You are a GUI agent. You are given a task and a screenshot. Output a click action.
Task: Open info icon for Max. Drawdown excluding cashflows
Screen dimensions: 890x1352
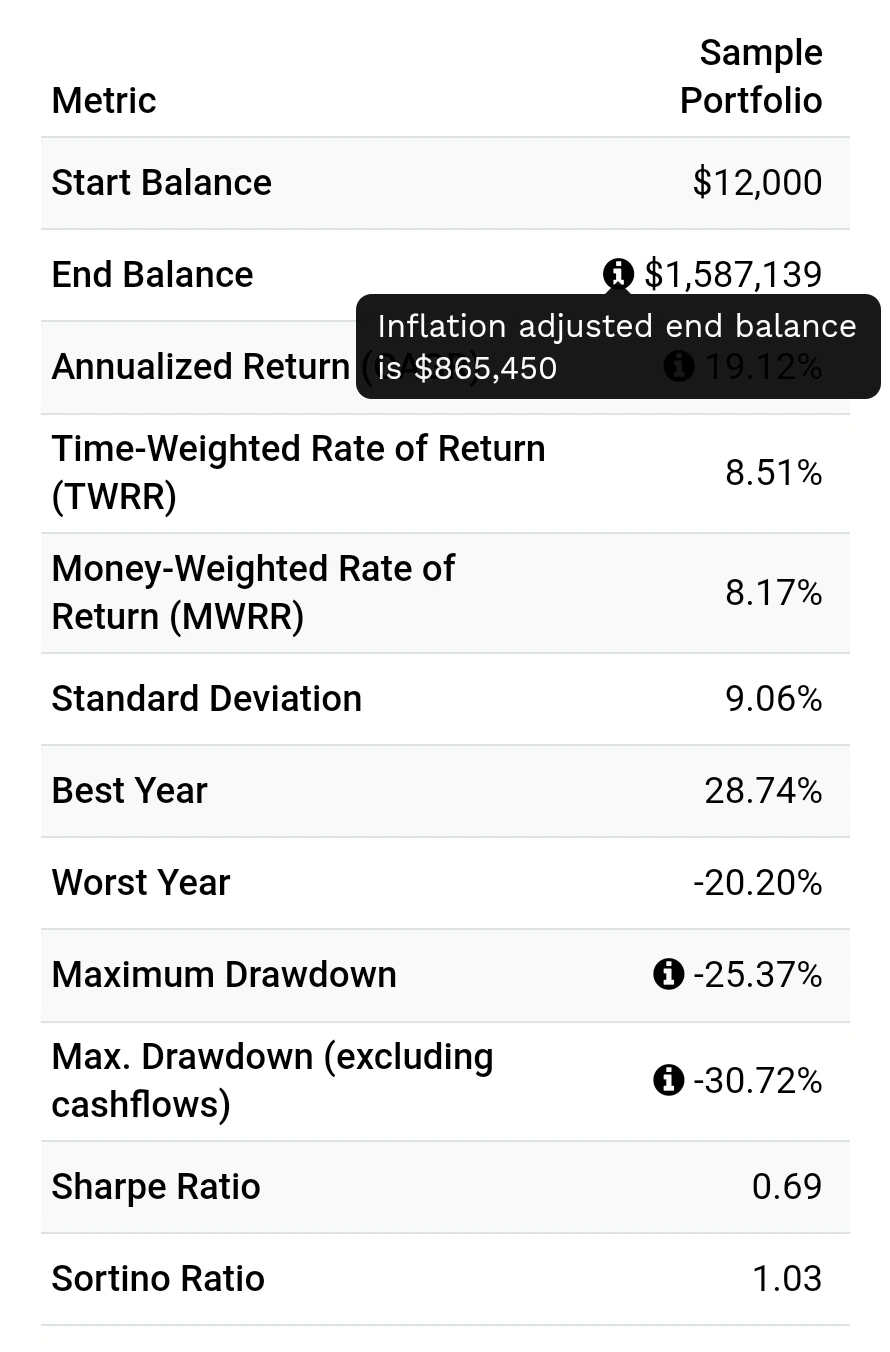pyautogui.click(x=668, y=1080)
